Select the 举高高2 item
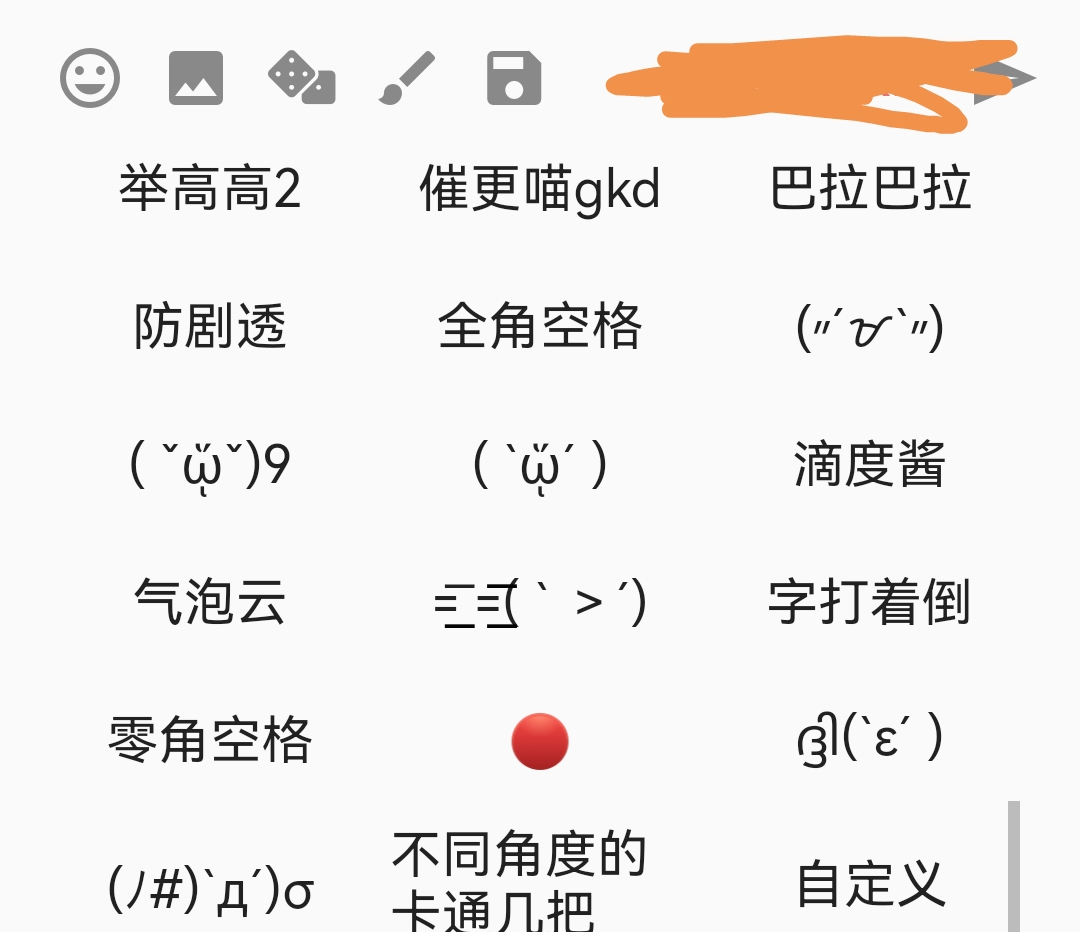This screenshot has height=932, width=1080. point(210,188)
